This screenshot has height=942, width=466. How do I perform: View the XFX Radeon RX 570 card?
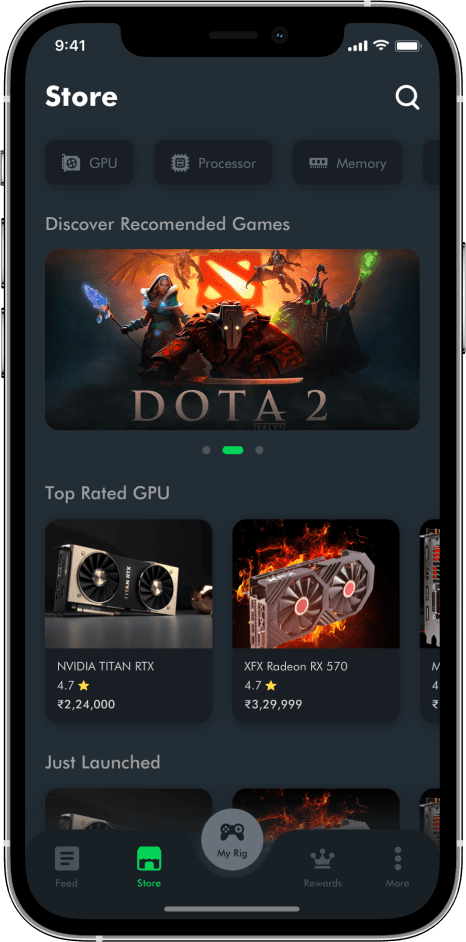pyautogui.click(x=316, y=621)
